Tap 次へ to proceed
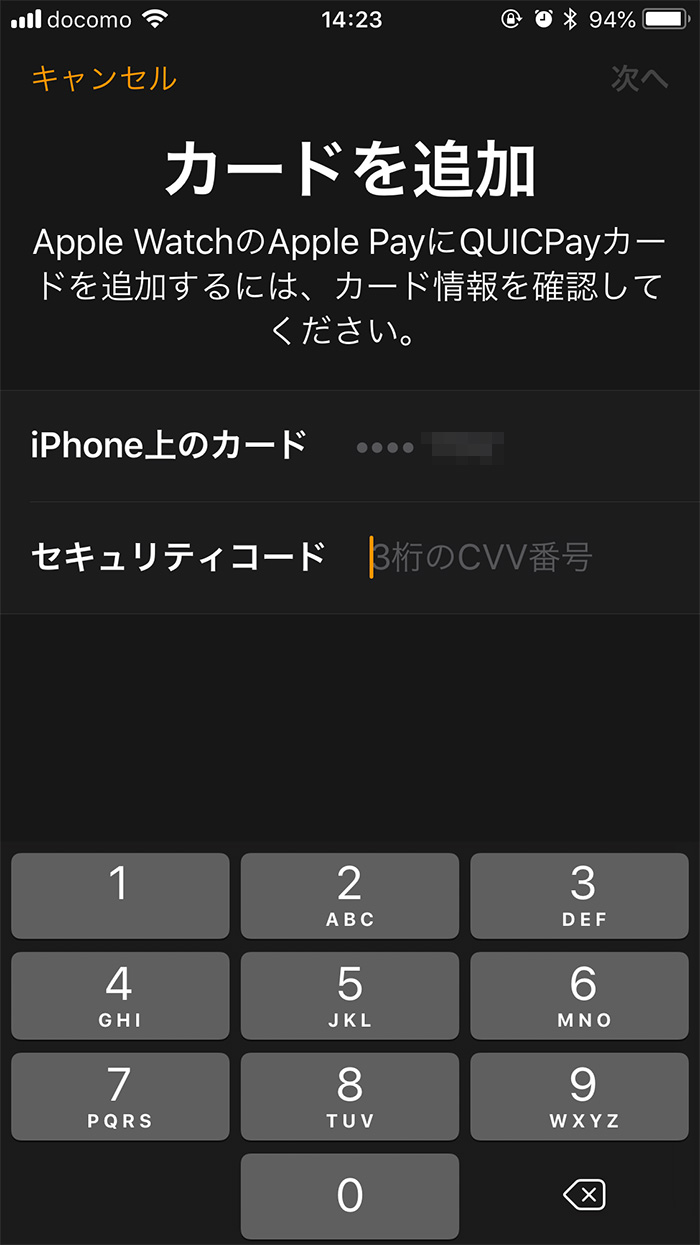The height and width of the screenshot is (1245, 700). point(639,78)
